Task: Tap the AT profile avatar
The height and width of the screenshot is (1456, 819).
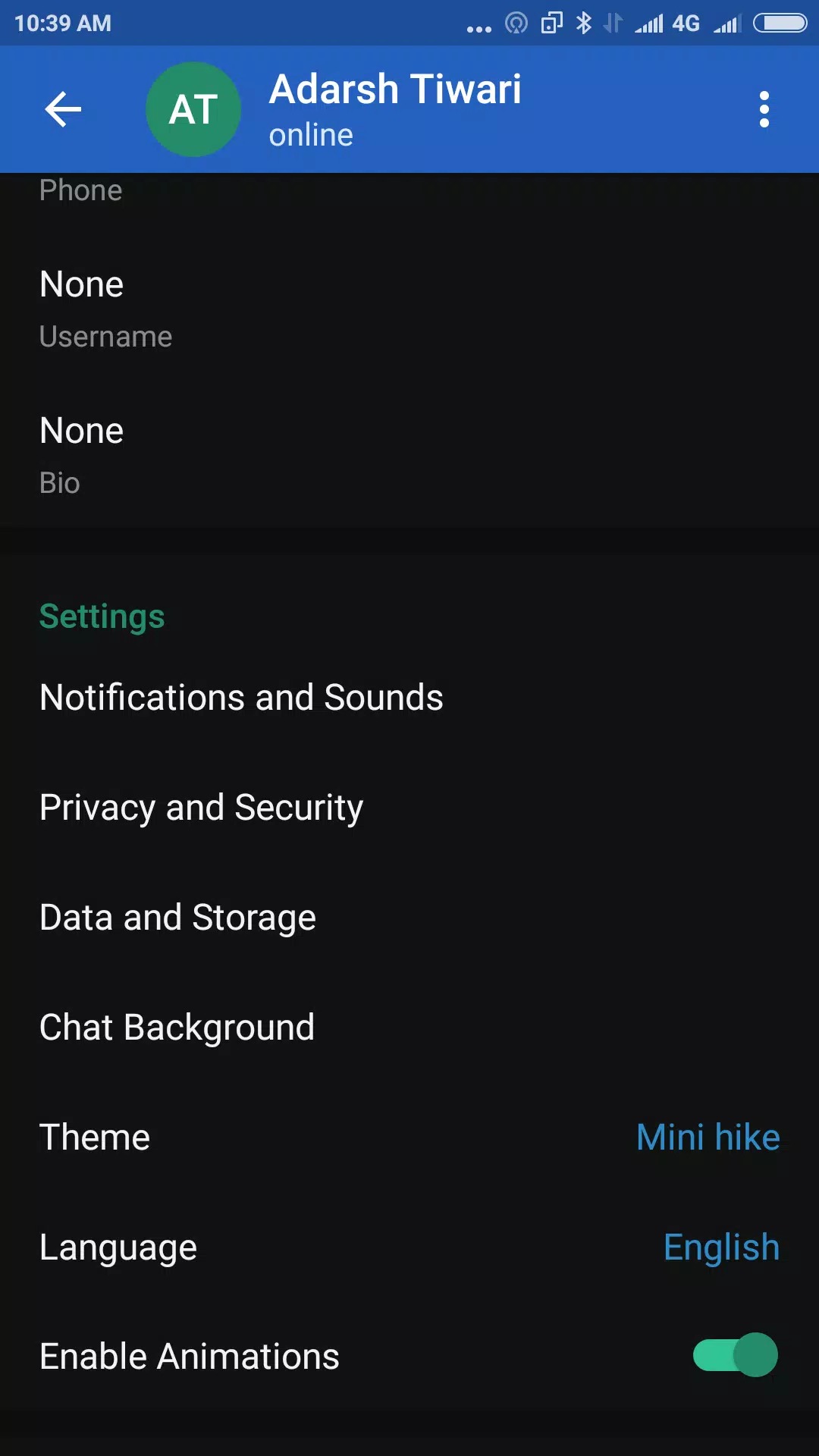Action: 193,109
